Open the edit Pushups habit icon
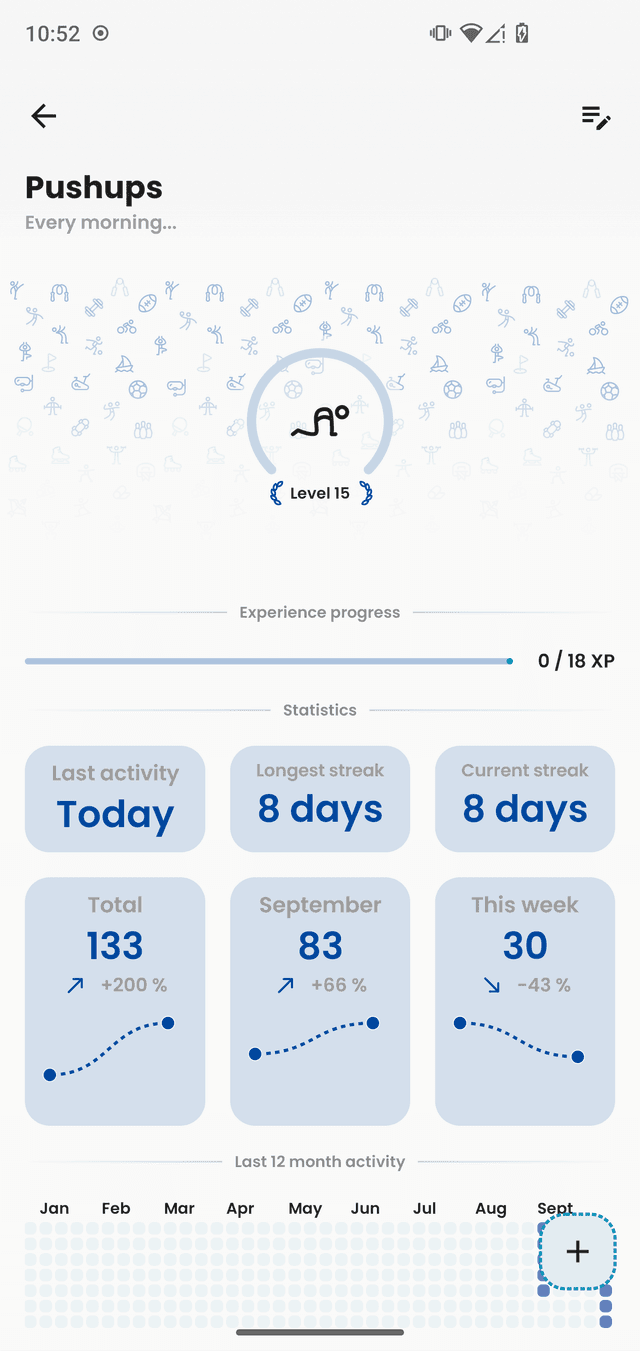Viewport: 640px width, 1351px height. [596, 117]
